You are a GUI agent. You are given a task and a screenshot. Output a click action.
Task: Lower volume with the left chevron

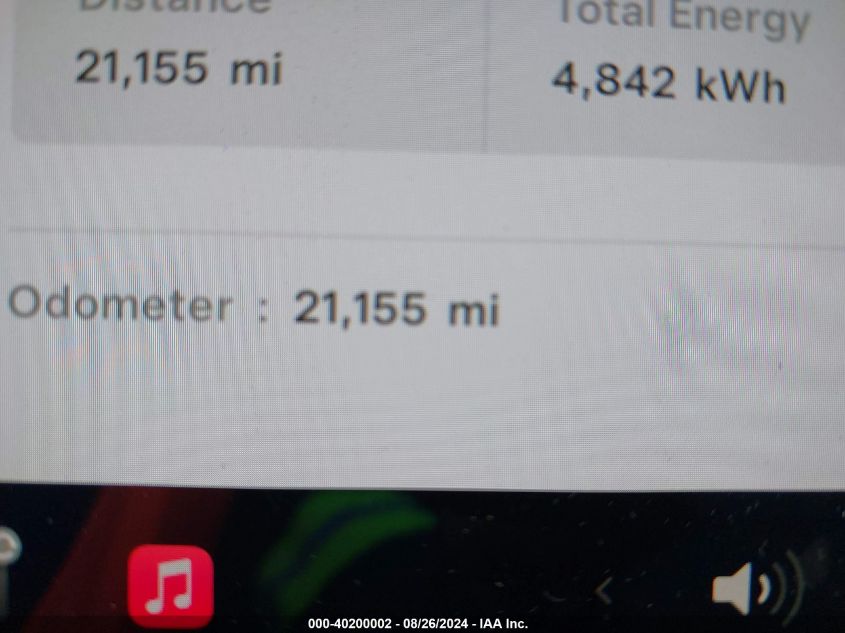click(x=603, y=591)
